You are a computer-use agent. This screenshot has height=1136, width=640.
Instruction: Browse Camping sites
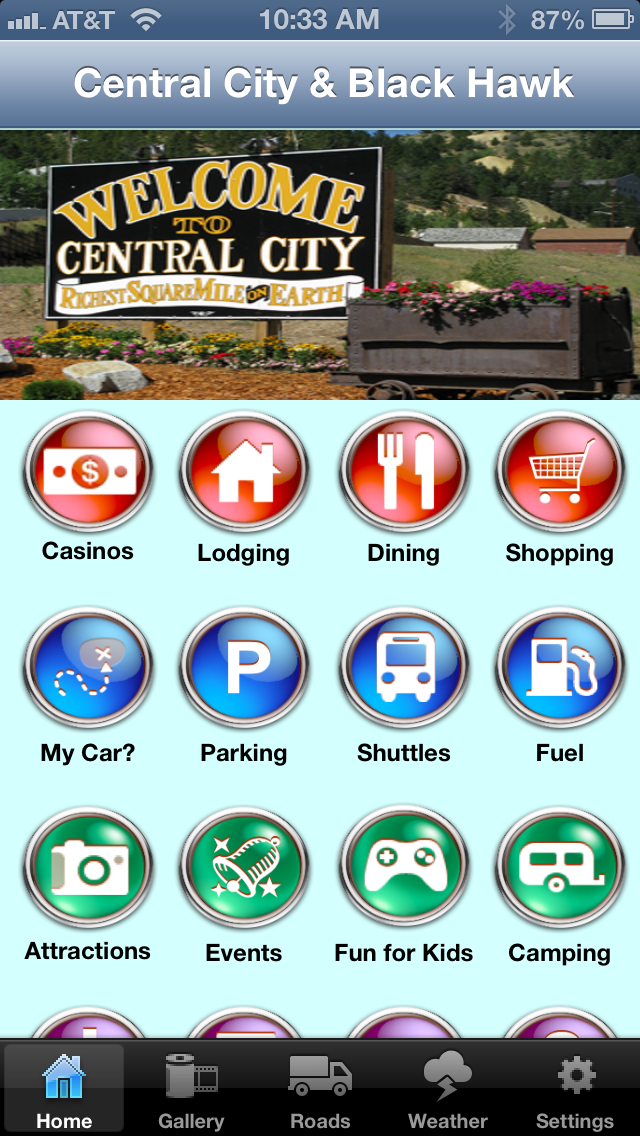pyautogui.click(x=559, y=870)
